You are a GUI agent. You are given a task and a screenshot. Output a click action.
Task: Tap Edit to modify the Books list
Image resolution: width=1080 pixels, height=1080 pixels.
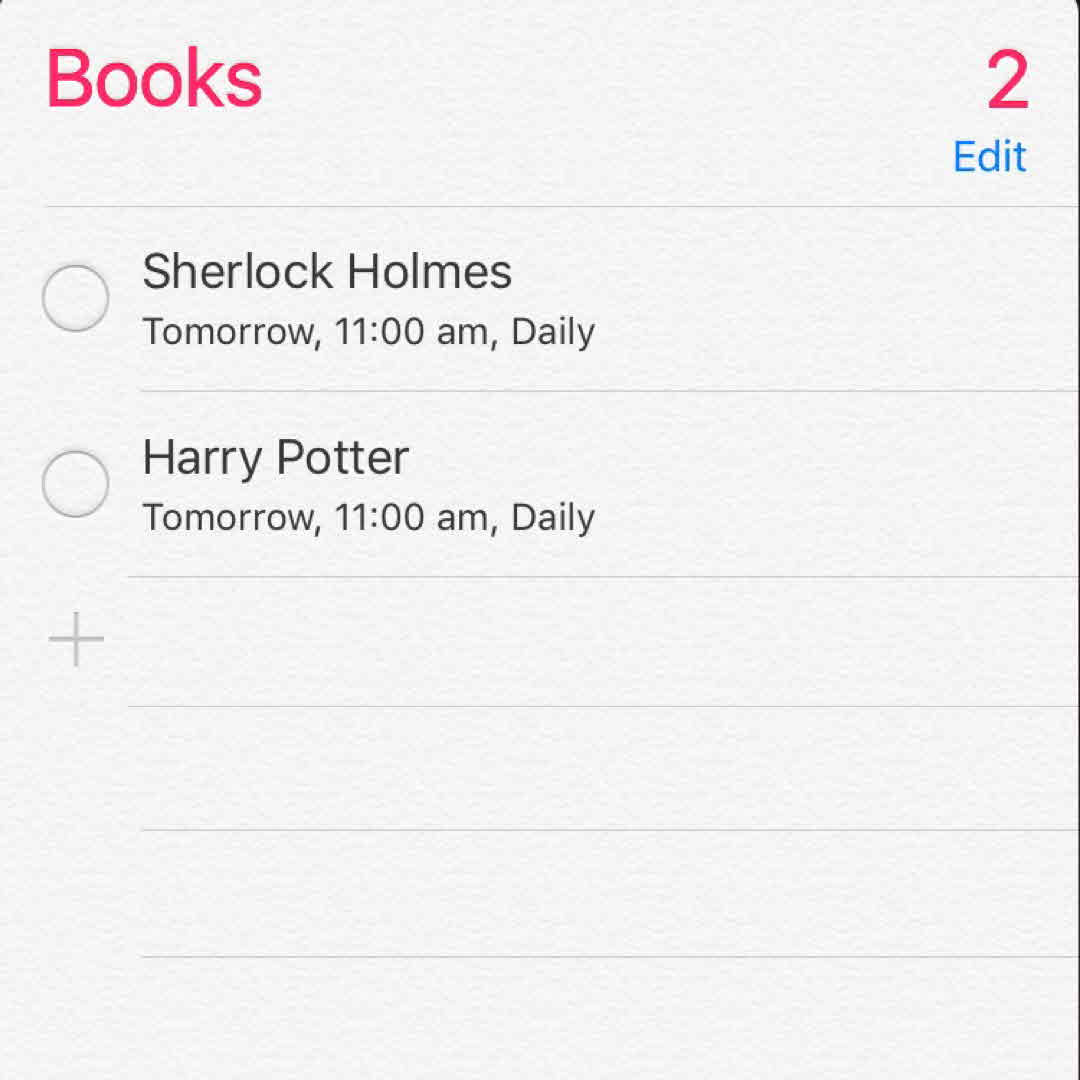989,157
